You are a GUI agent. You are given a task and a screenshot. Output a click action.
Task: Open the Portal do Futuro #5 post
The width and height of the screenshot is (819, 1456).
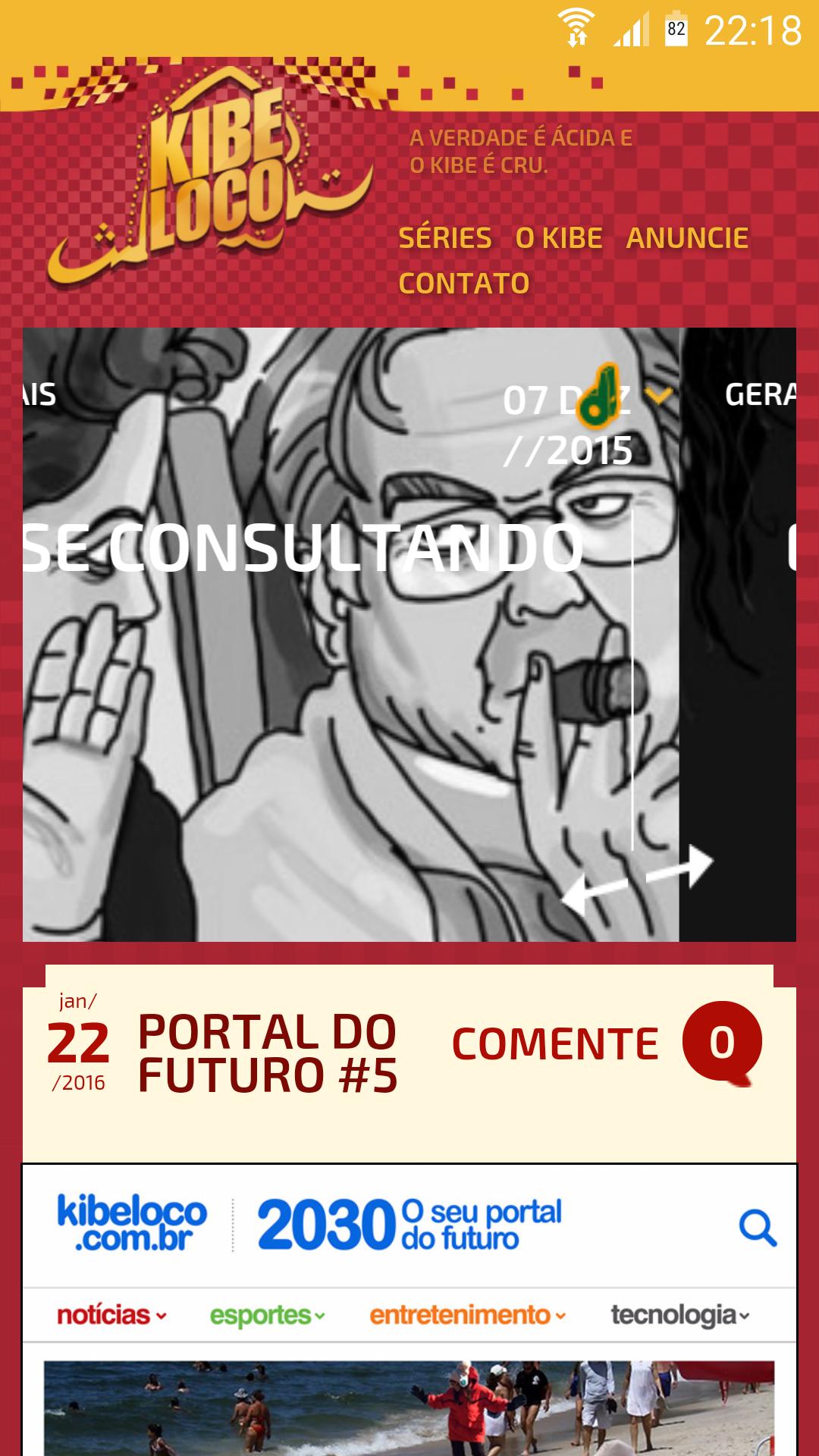click(267, 1053)
